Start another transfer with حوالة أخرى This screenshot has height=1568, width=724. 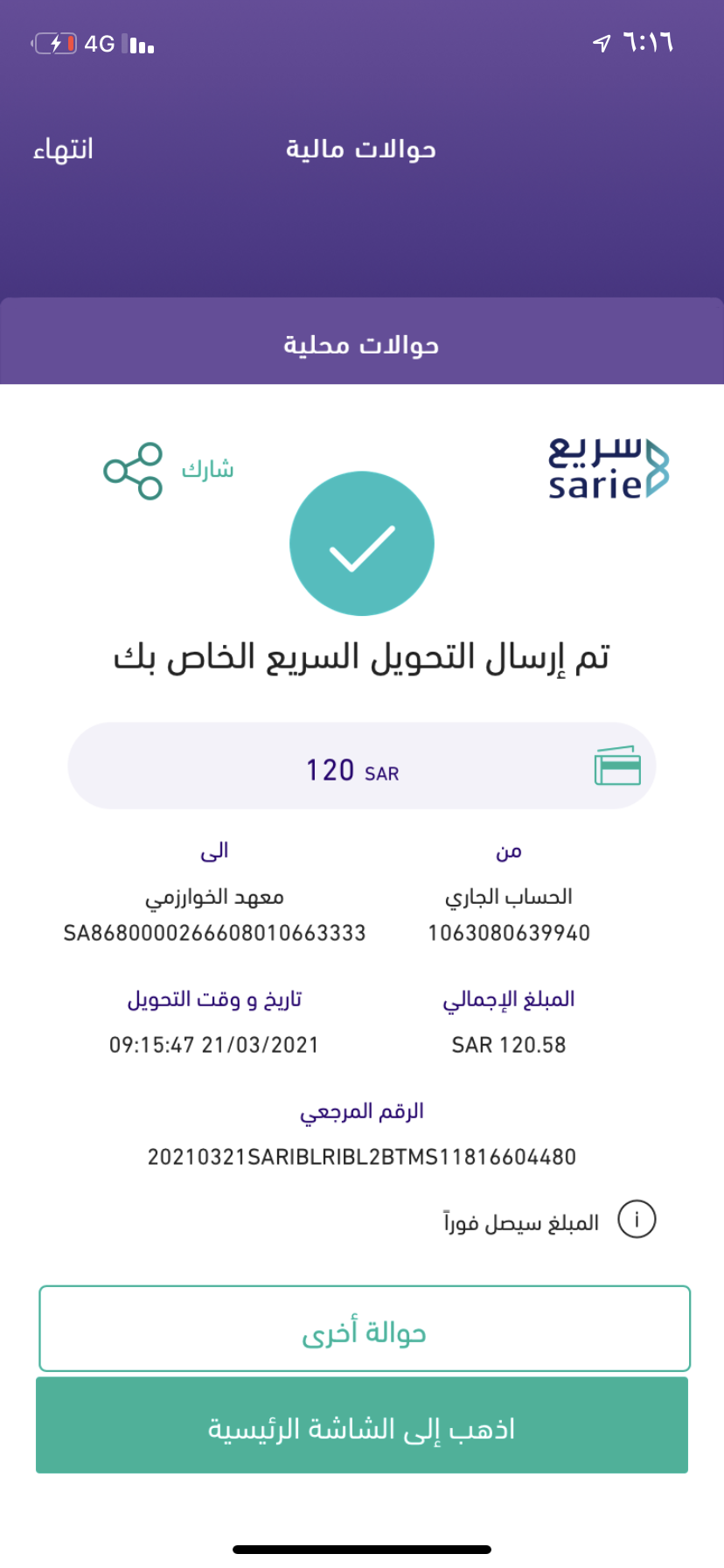click(364, 1328)
